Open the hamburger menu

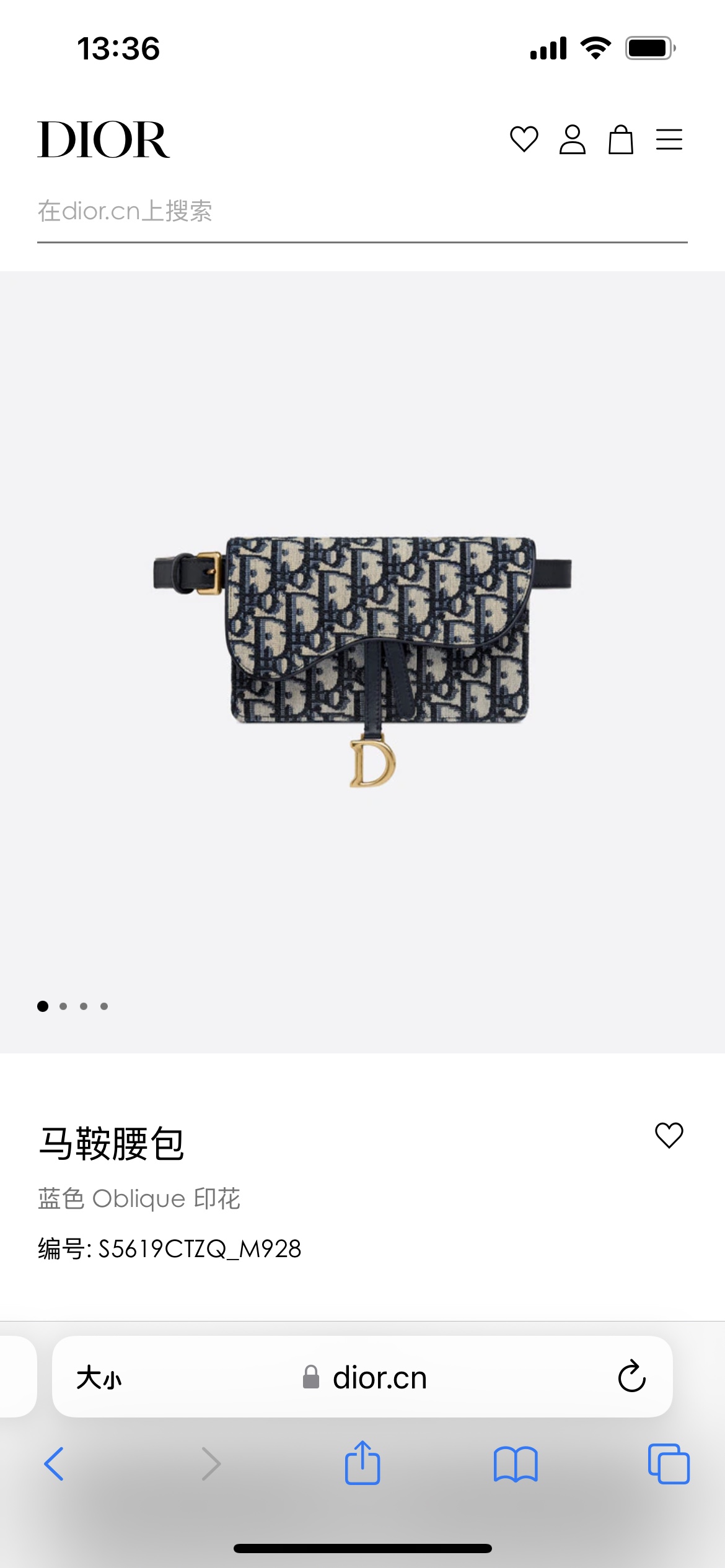coord(669,139)
